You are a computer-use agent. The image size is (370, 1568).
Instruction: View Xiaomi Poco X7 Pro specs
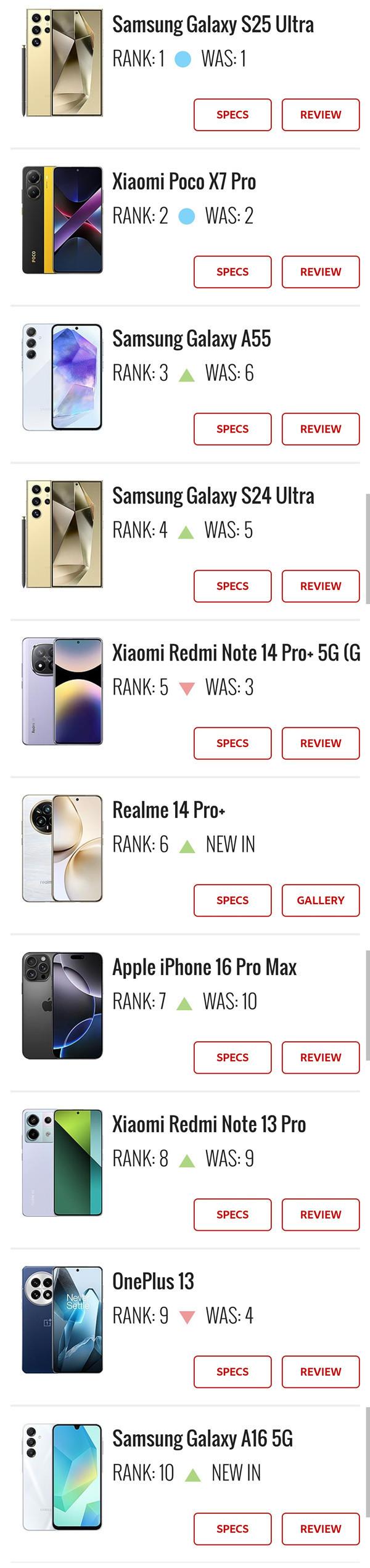tap(232, 272)
